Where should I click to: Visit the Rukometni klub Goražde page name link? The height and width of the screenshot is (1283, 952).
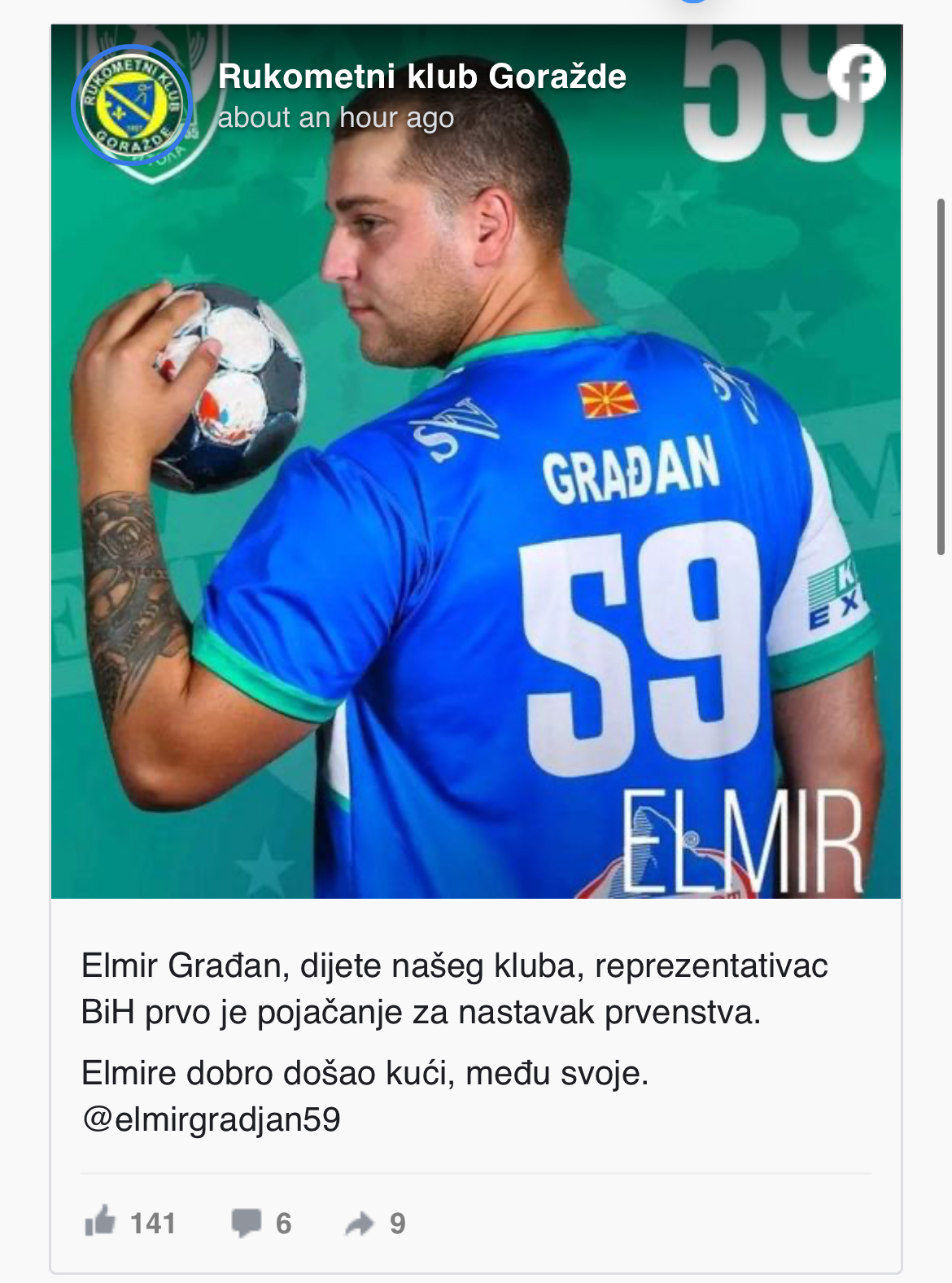[x=421, y=77]
